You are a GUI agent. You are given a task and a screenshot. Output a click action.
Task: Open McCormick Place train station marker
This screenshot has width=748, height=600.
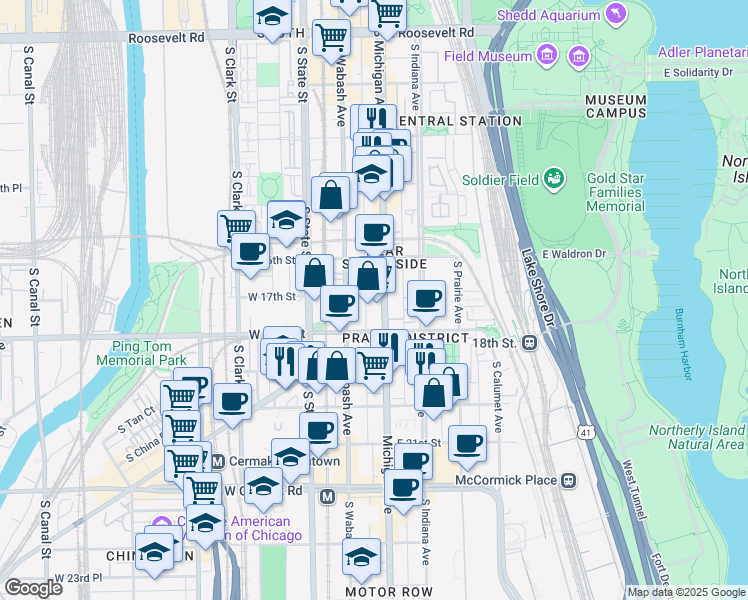click(x=569, y=480)
